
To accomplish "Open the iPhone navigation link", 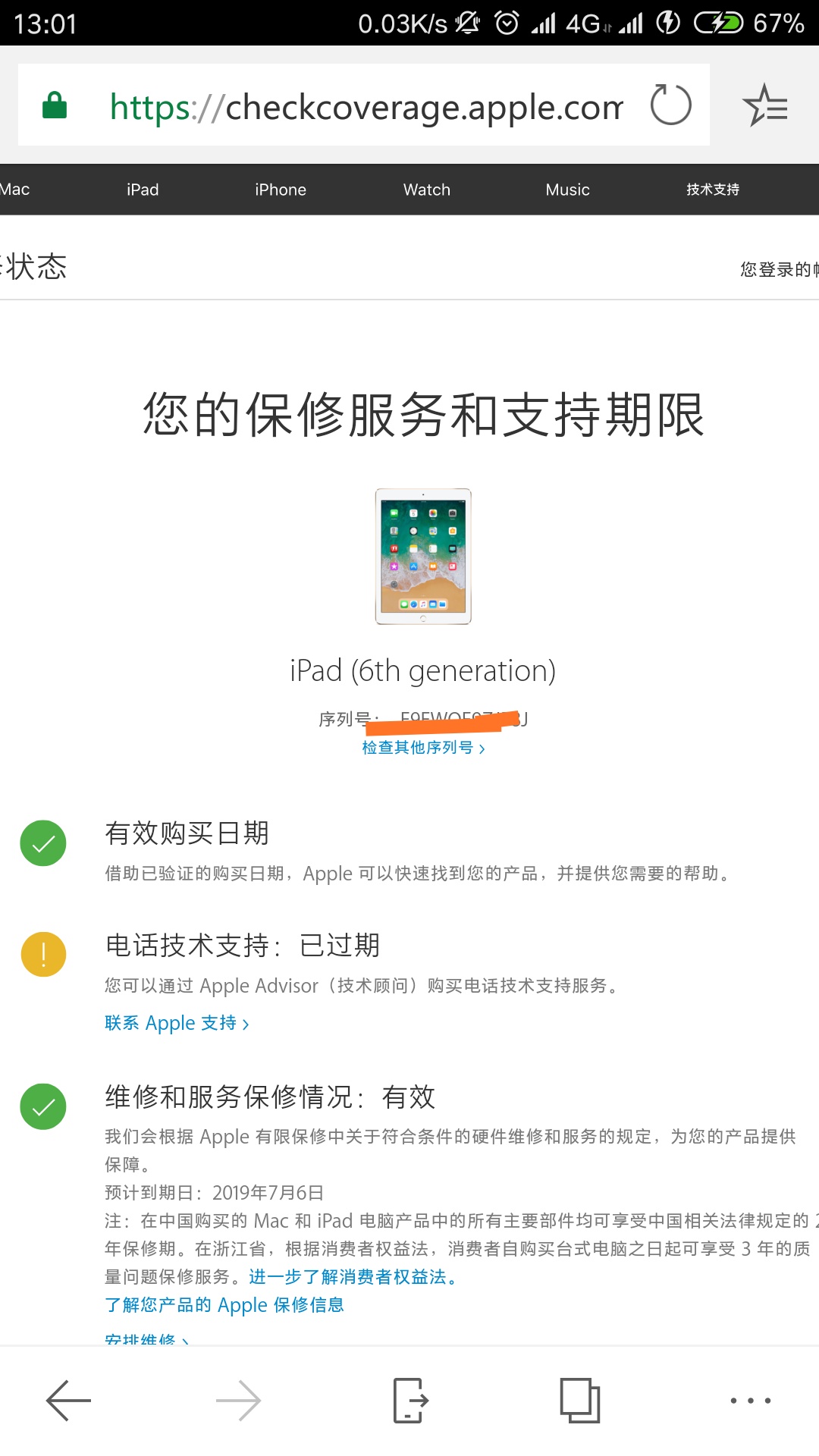I will tap(281, 190).
